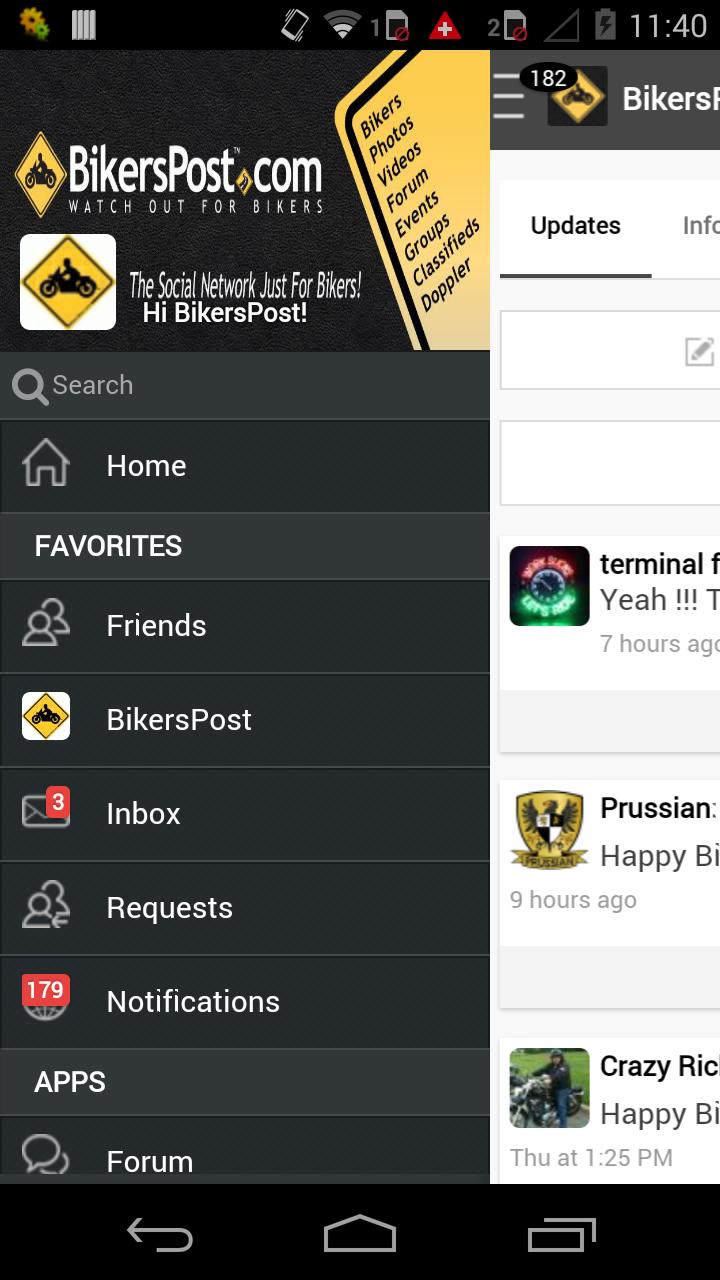This screenshot has width=720, height=1280.
Task: Tap the compose status pencil icon
Action: pyautogui.click(x=699, y=351)
